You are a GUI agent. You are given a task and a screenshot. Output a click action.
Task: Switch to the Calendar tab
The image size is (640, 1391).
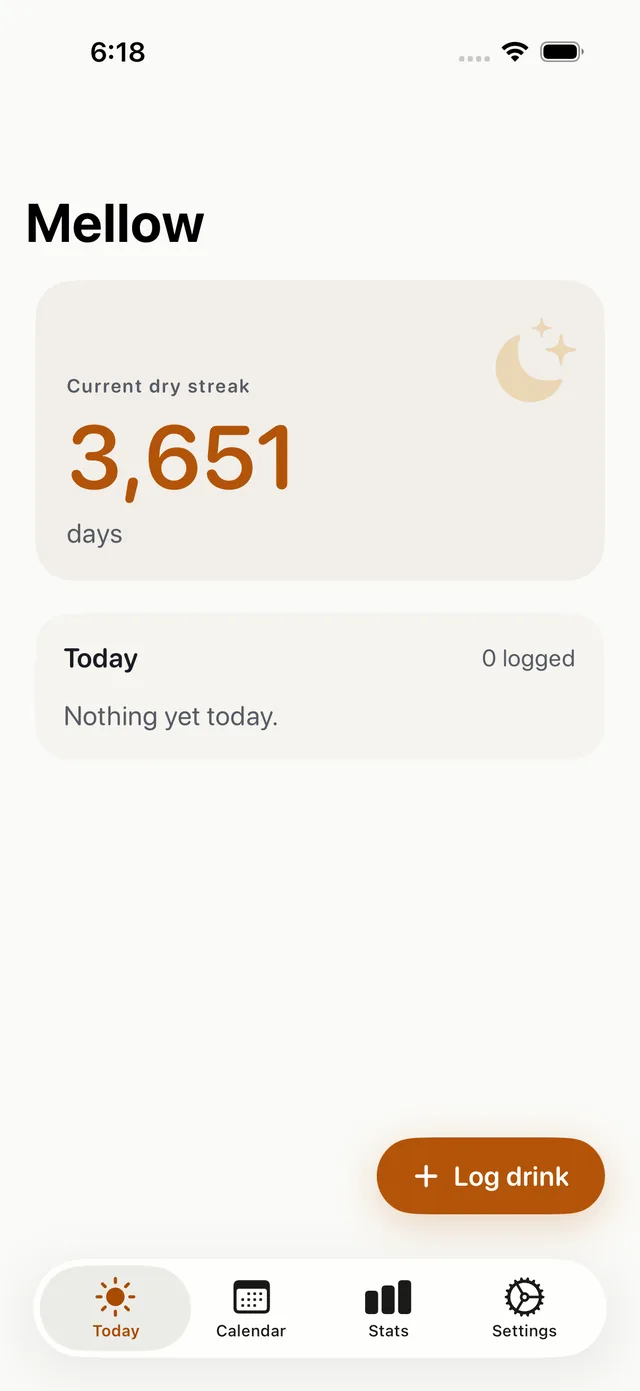coord(251,1308)
